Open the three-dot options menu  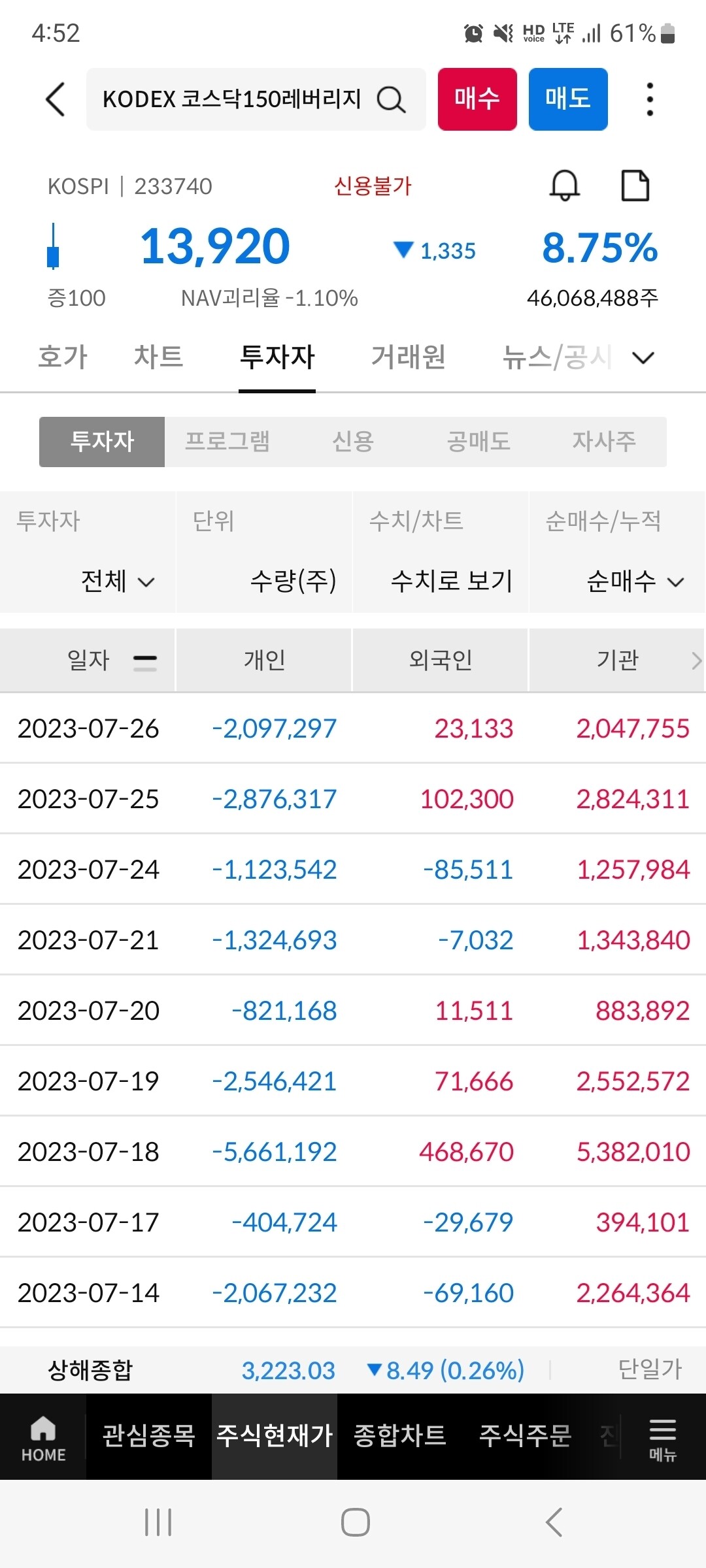(649, 98)
